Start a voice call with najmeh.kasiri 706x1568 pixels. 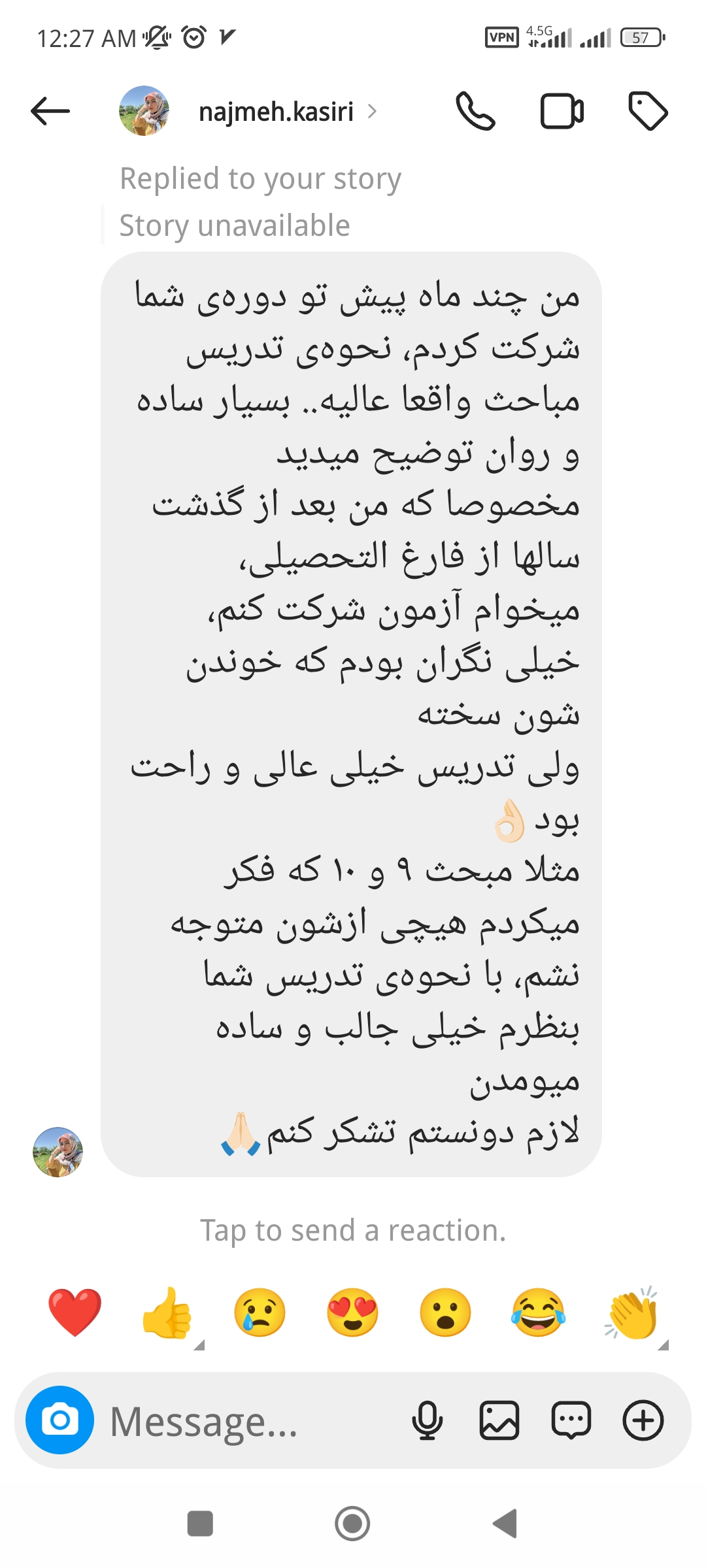point(475,111)
